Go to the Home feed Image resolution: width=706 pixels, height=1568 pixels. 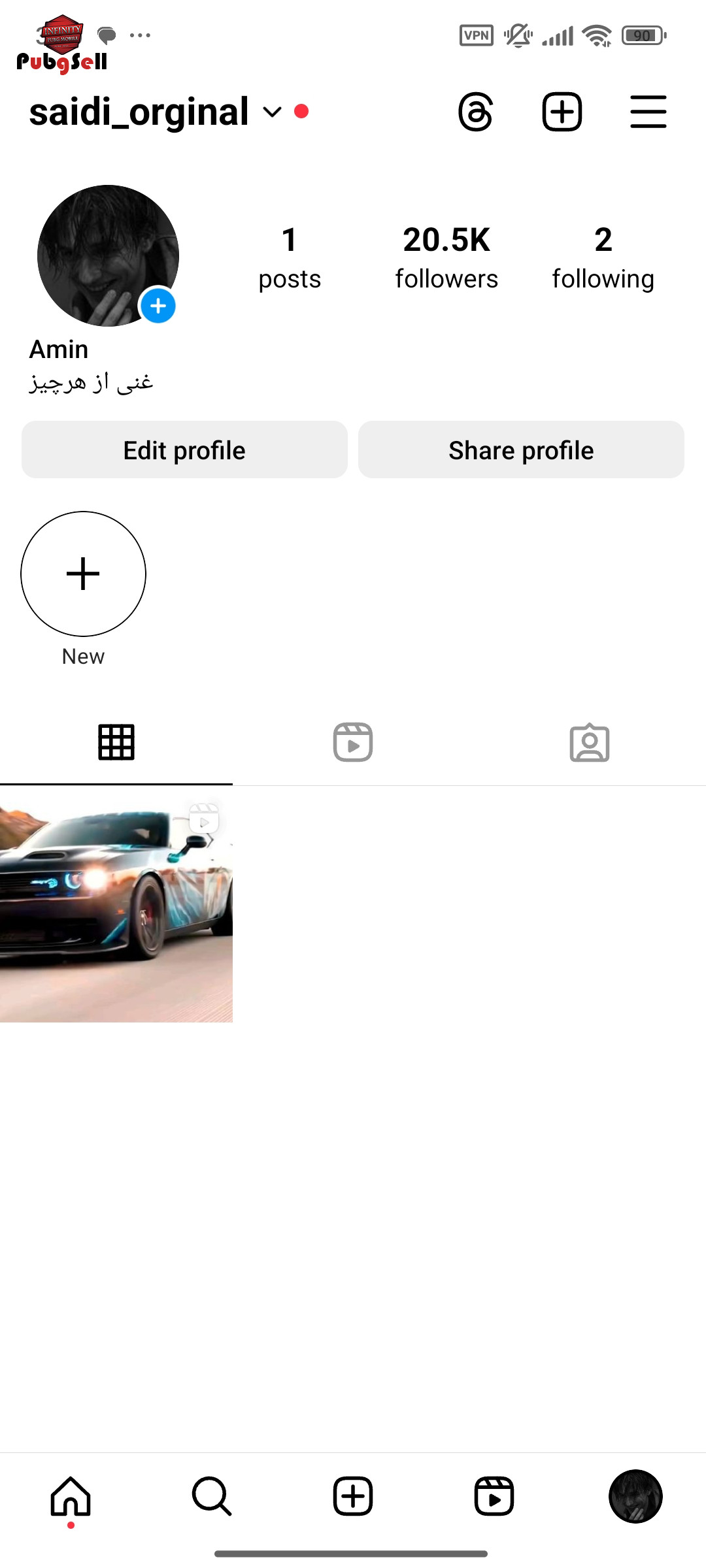coord(71,1496)
